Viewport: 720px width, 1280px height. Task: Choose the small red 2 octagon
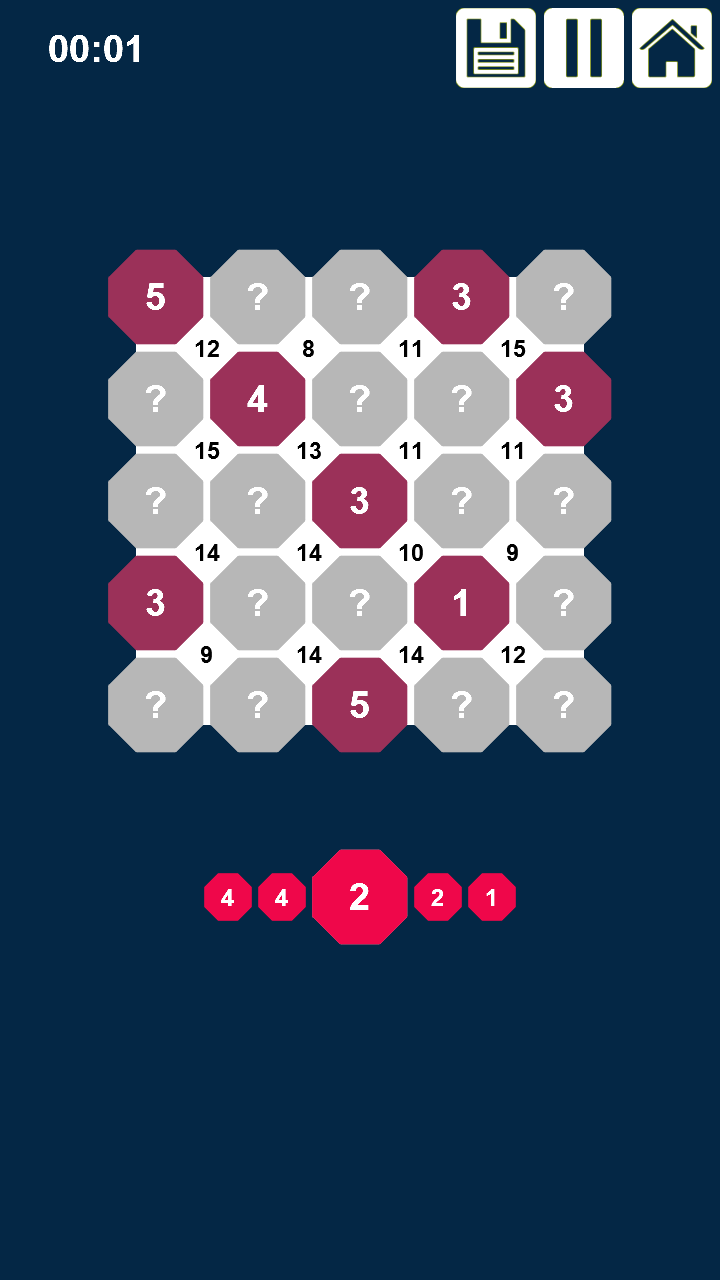[x=437, y=897]
